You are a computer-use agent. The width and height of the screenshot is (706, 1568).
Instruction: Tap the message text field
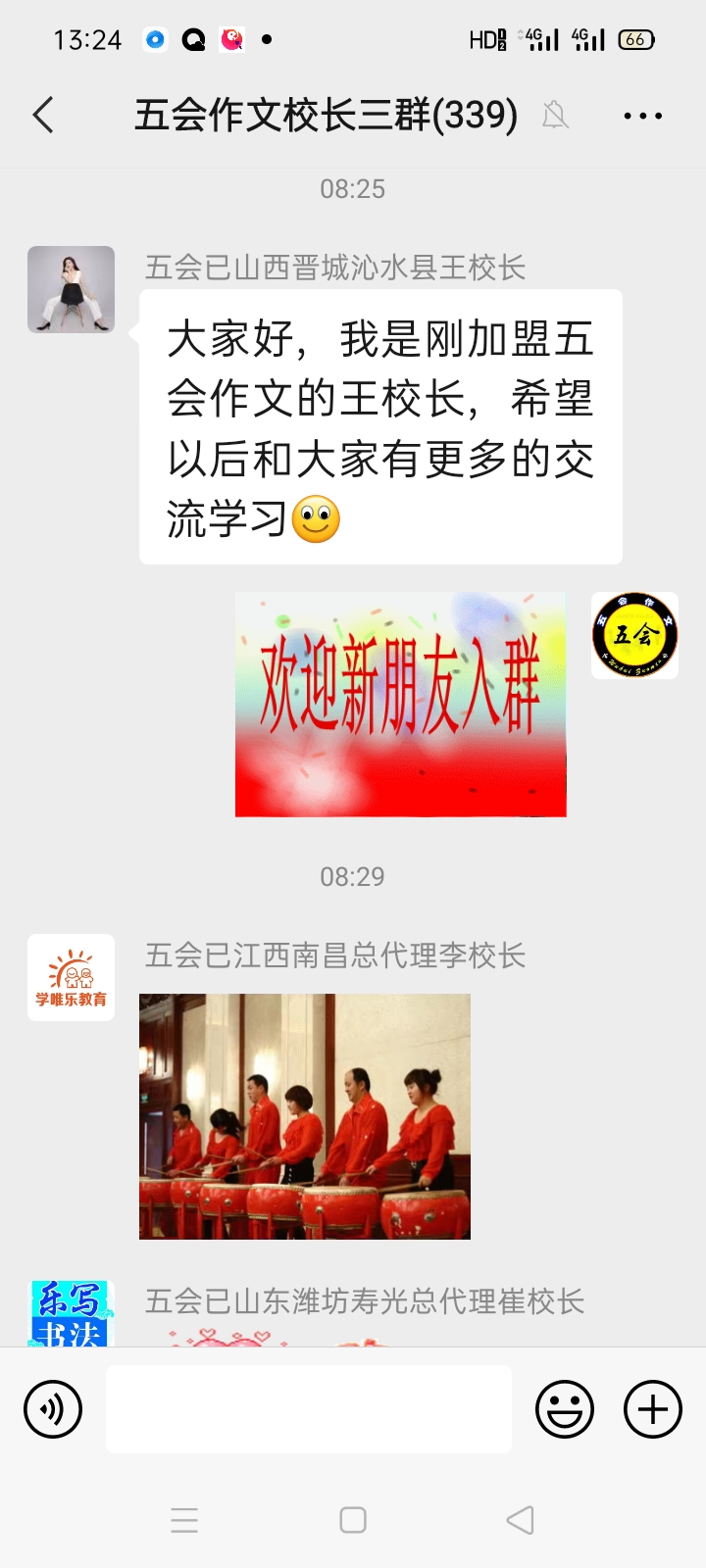309,1409
